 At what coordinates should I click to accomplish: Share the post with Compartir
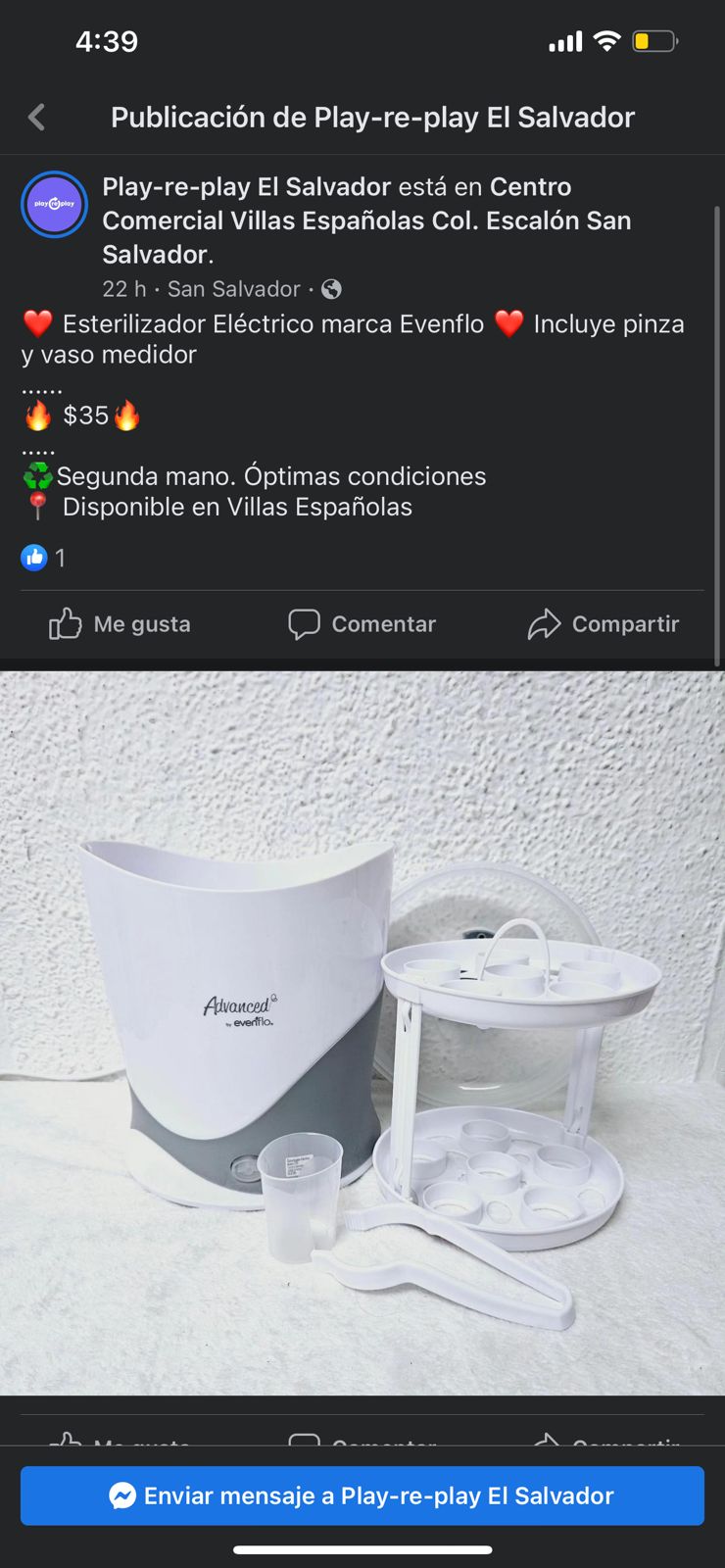tap(604, 624)
